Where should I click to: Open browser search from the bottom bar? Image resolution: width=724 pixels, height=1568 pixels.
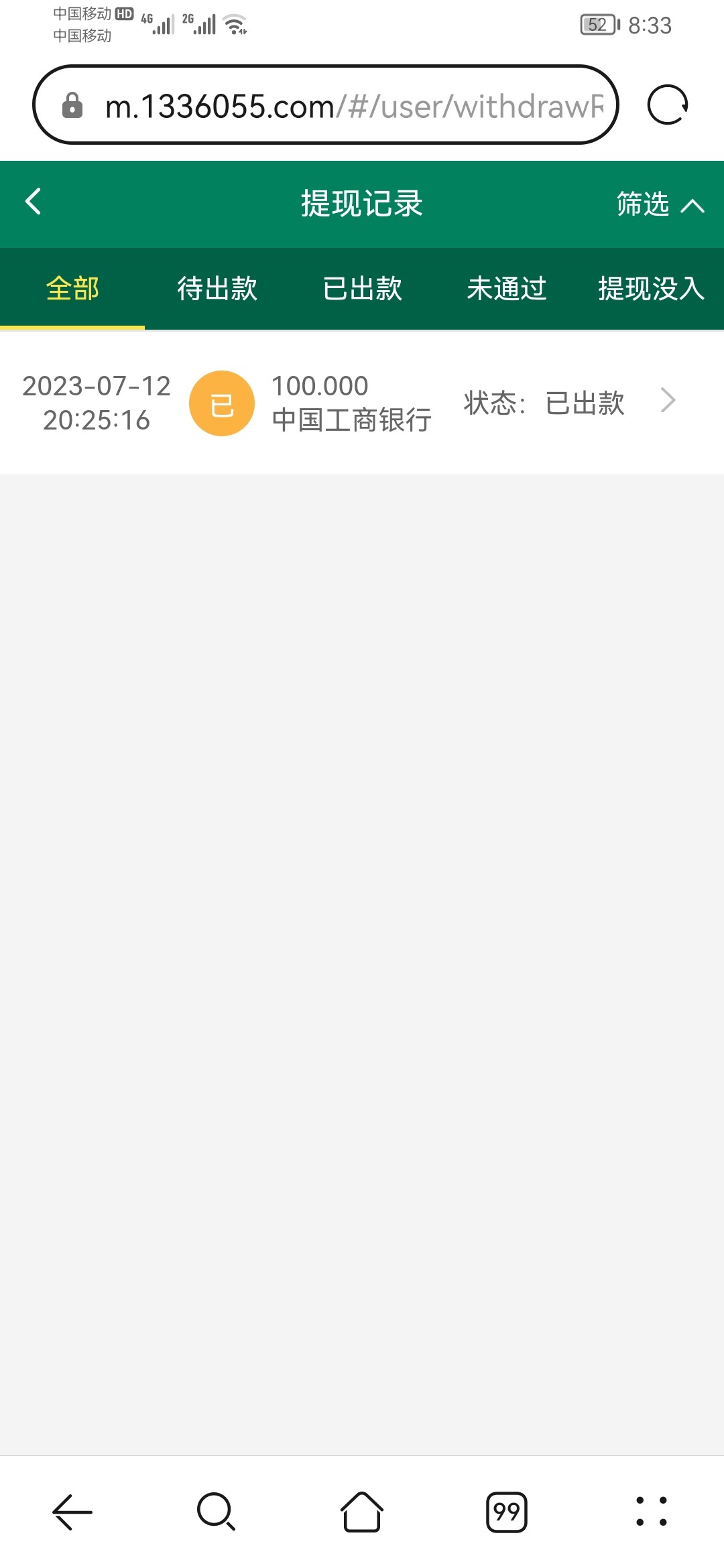pos(217,1512)
